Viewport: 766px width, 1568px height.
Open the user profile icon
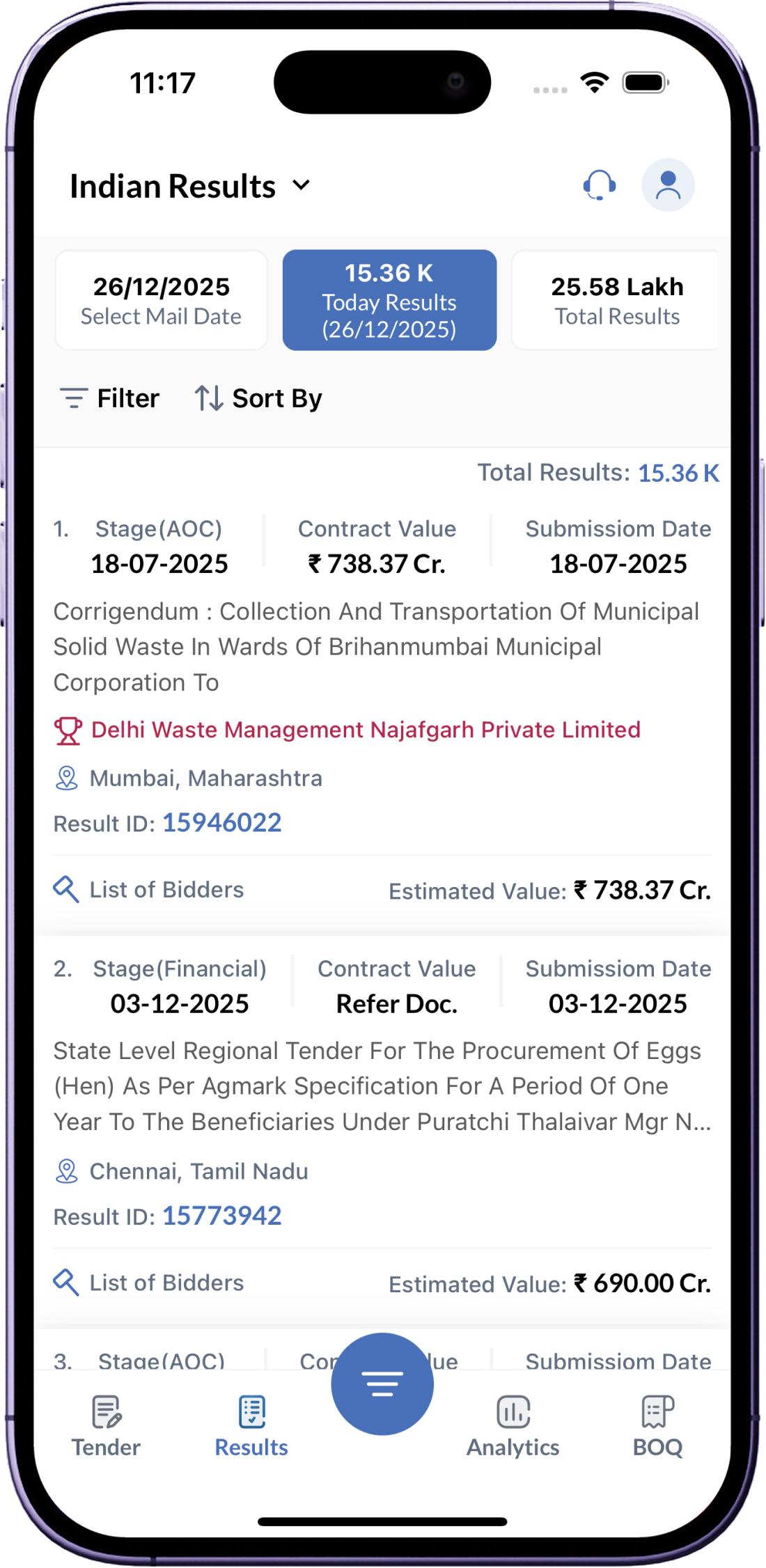coord(667,185)
